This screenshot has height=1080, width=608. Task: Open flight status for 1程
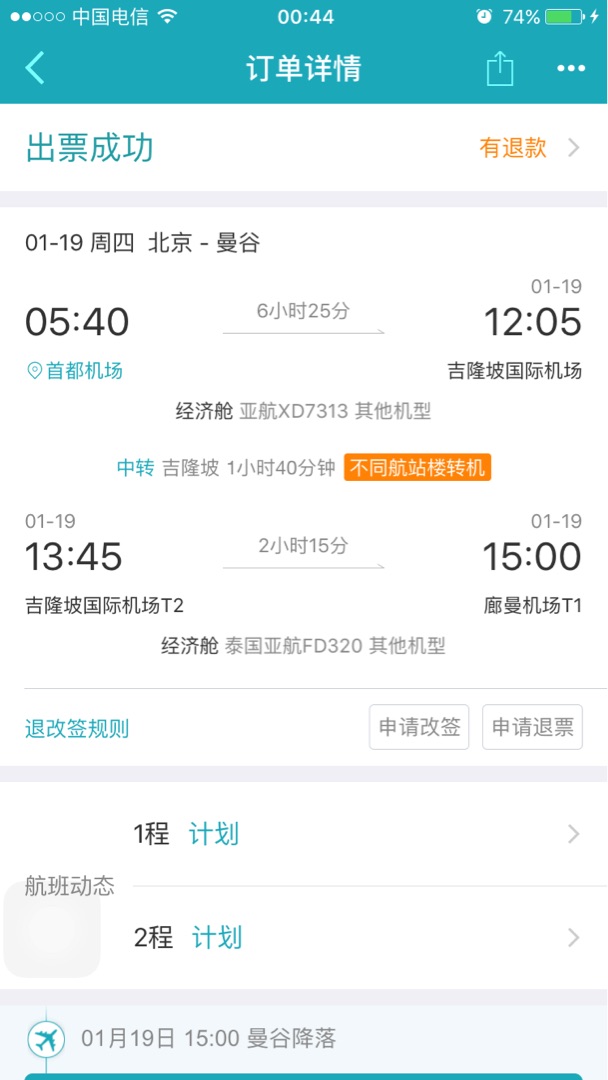(x=370, y=834)
